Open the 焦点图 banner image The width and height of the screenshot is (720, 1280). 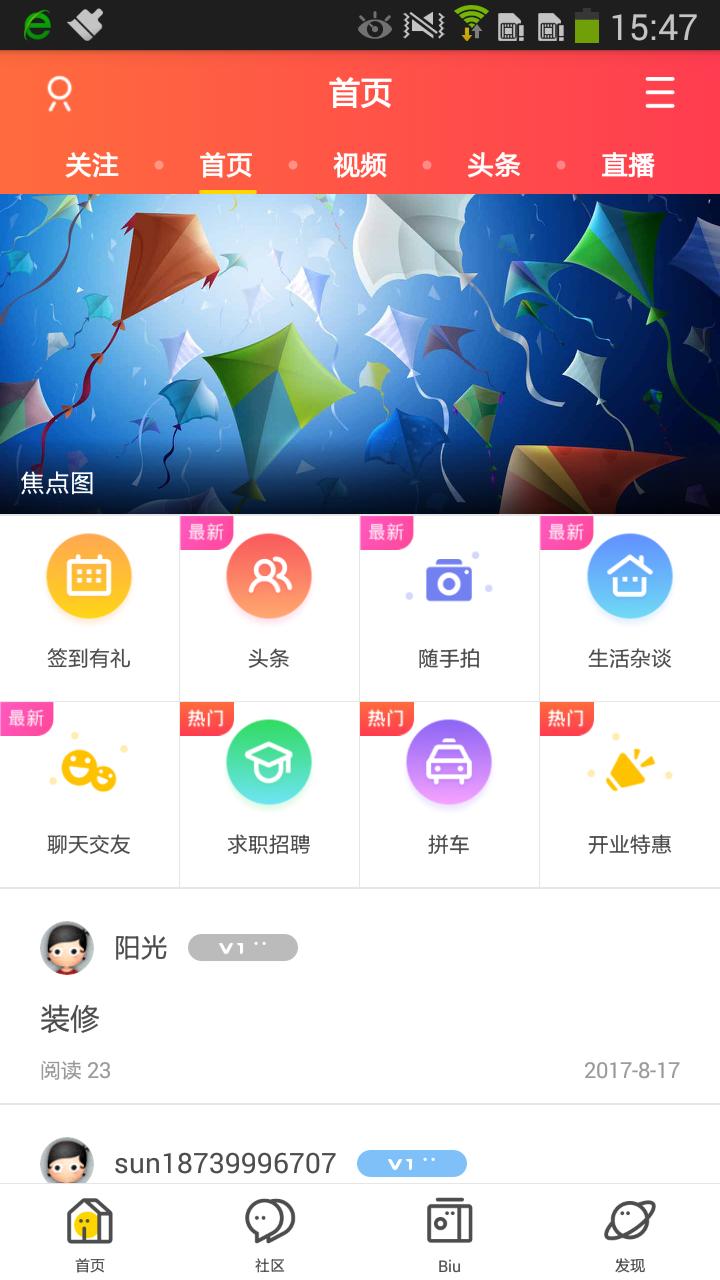360,350
